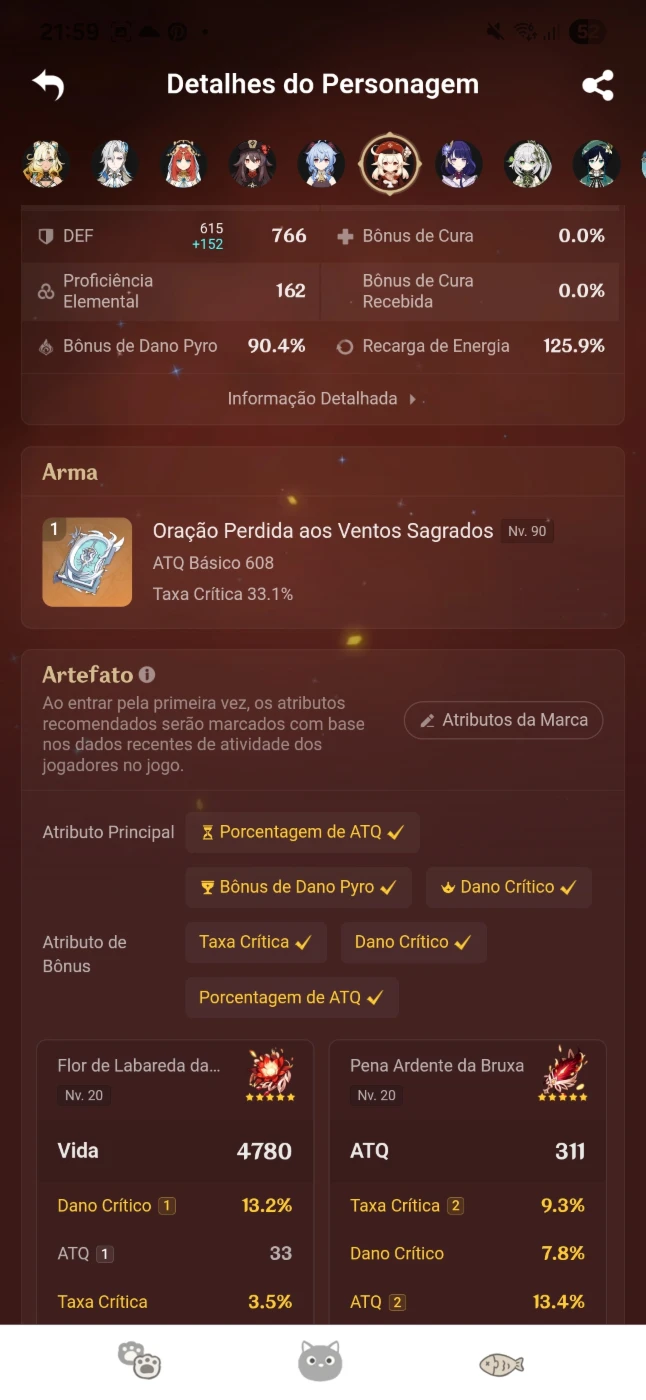Open Informação Detalhada
The width and height of the screenshot is (646, 1400).
tap(322, 399)
